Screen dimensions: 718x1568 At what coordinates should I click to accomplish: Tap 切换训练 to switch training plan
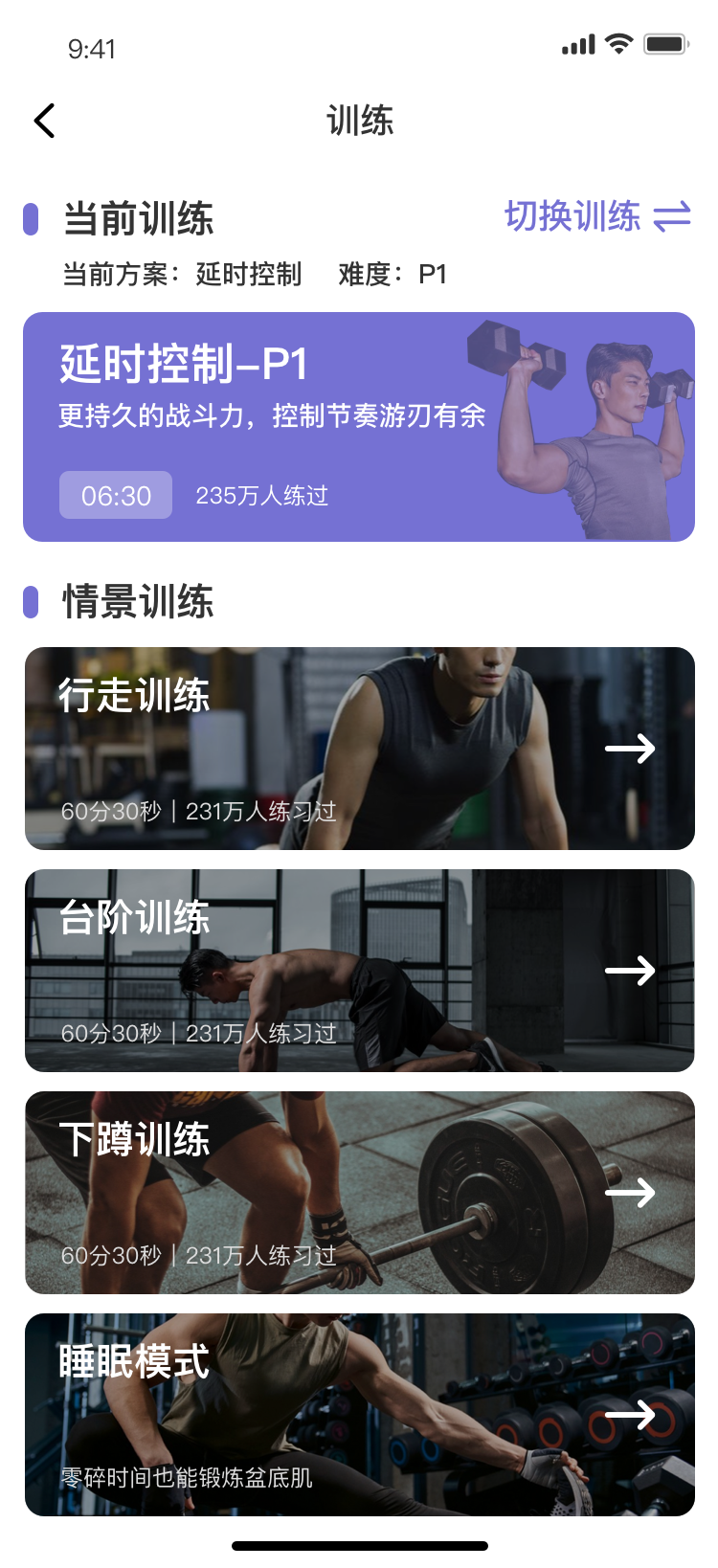pos(596,216)
